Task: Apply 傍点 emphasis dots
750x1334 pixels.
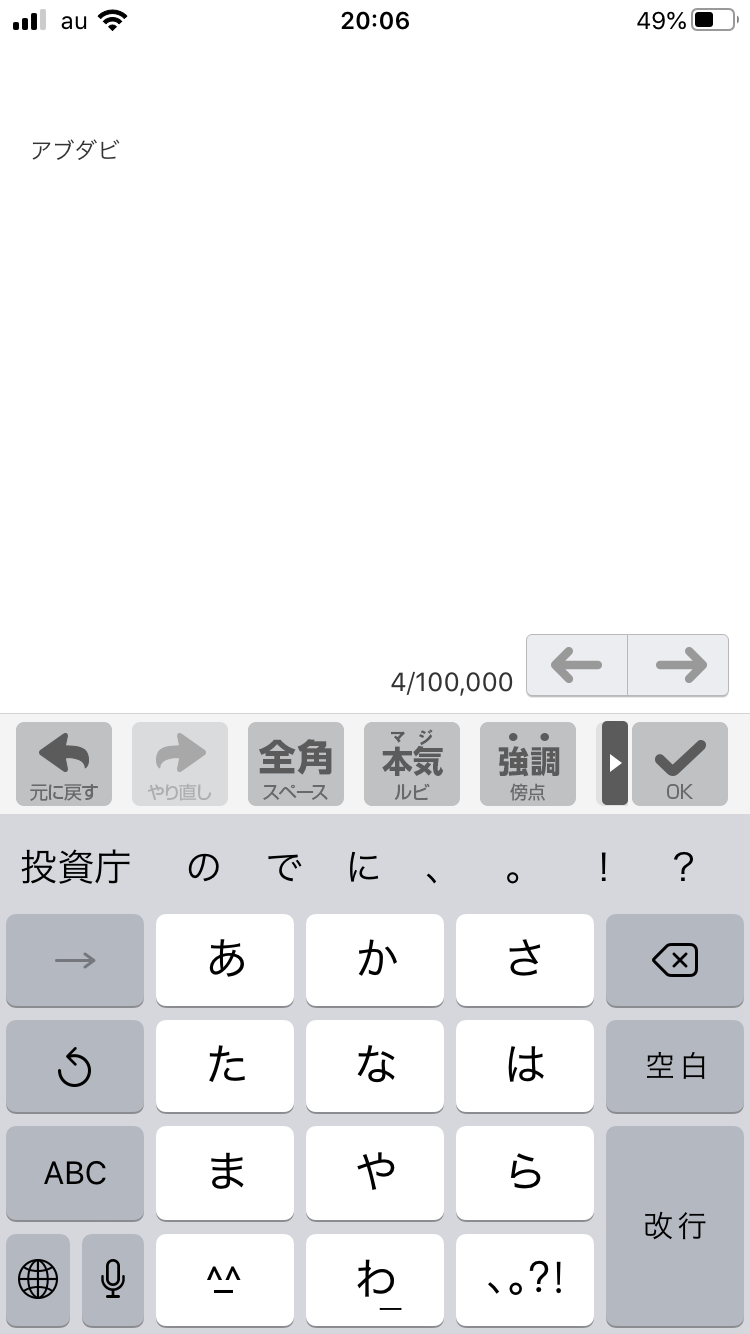Action: pos(528,764)
